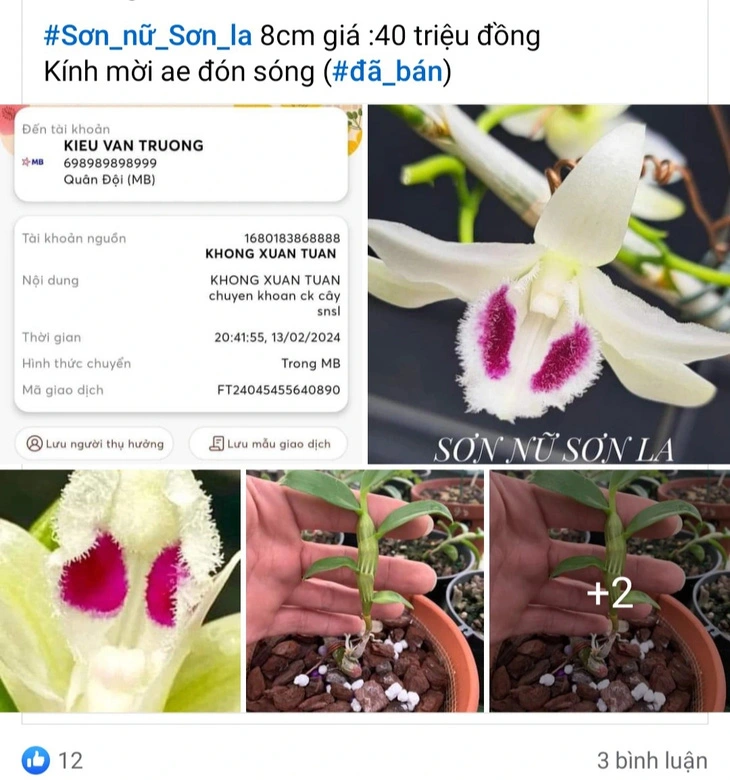Open the bank transfer receipt photo
The width and height of the screenshot is (730, 780).
click(x=183, y=285)
